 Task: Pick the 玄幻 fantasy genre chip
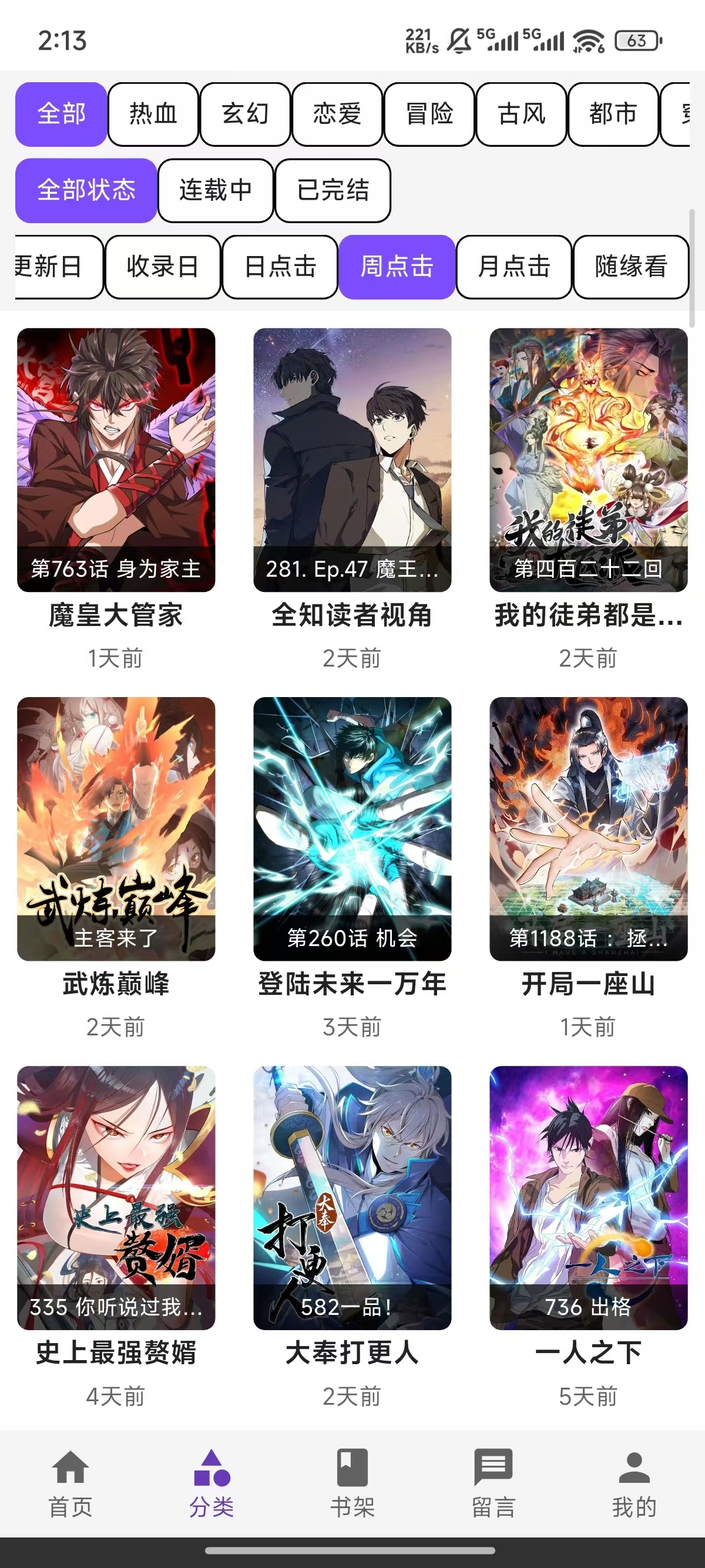pyautogui.click(x=245, y=115)
